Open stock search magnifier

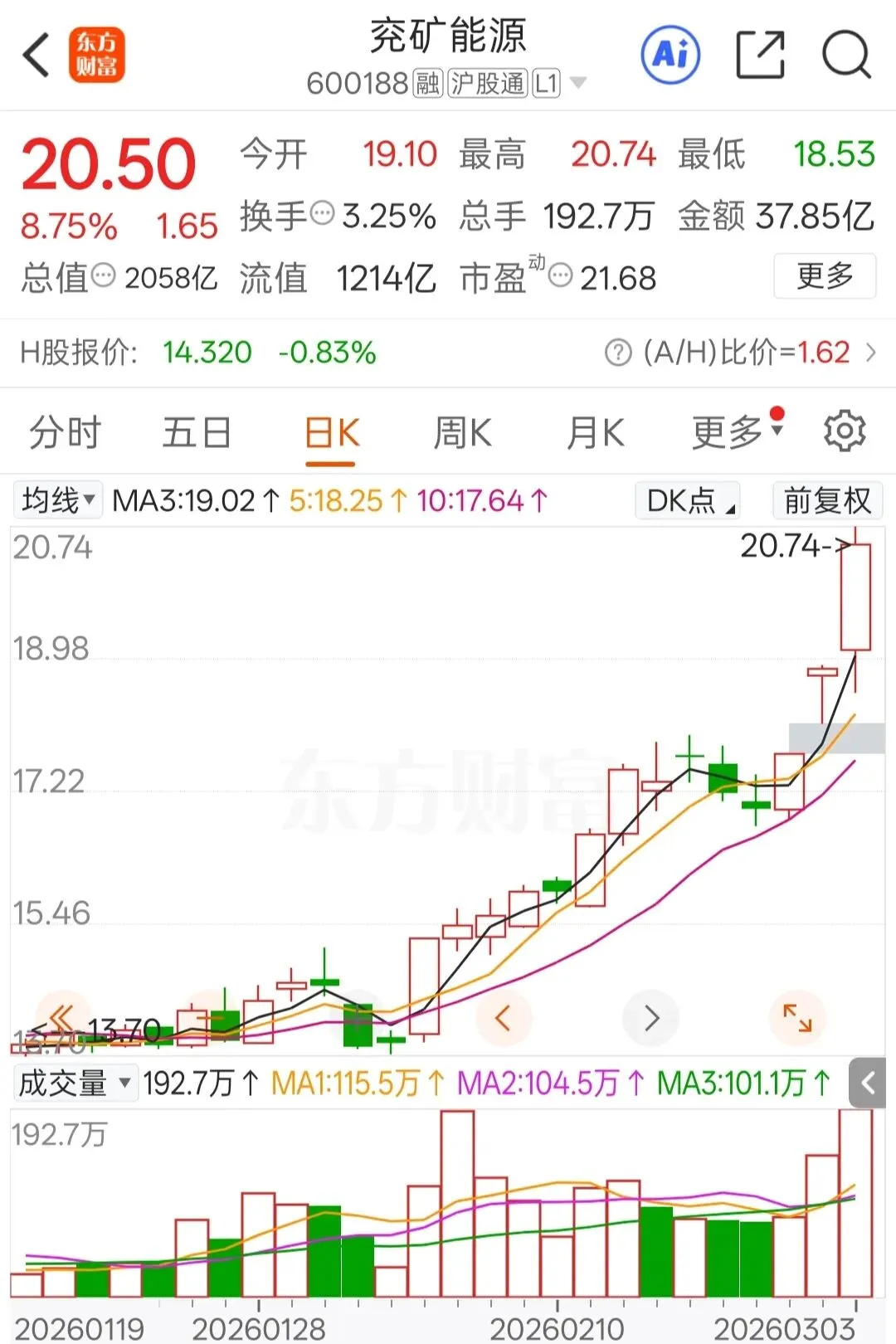845,56
